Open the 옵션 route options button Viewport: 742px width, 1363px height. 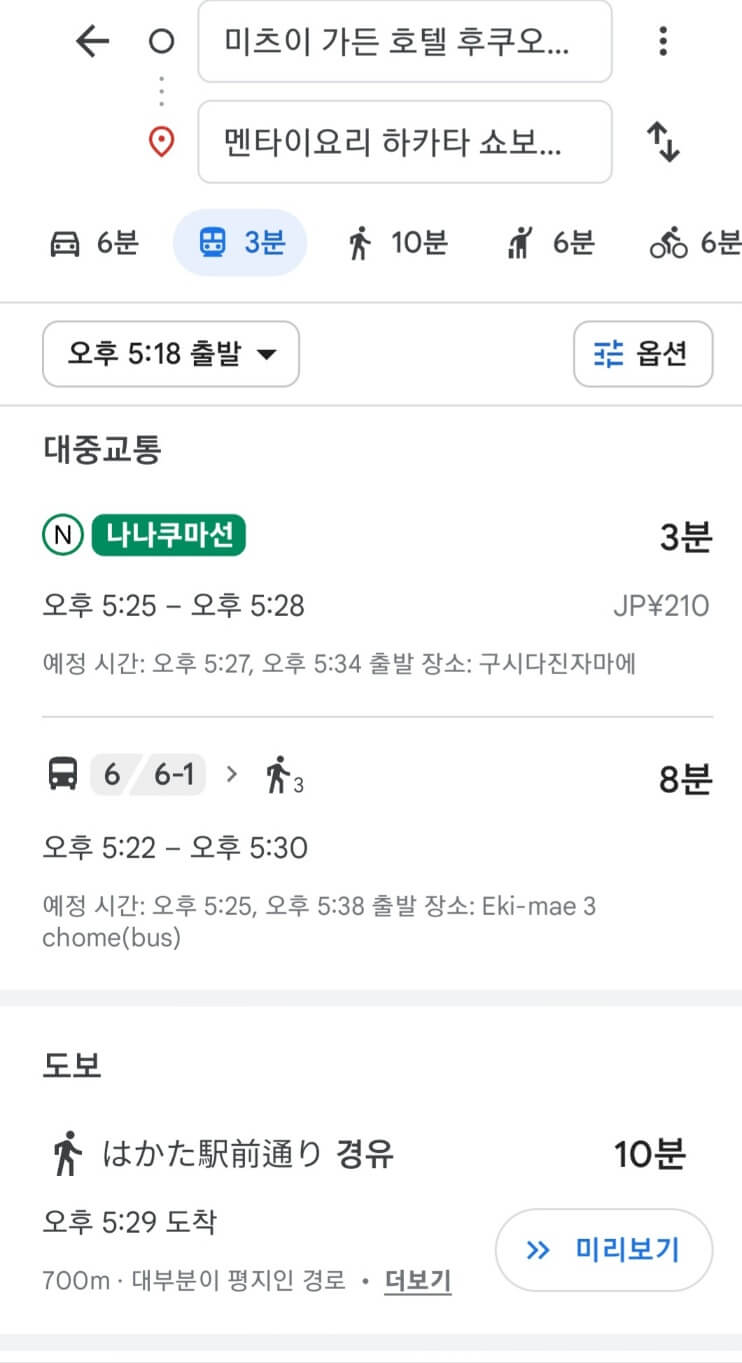(643, 353)
